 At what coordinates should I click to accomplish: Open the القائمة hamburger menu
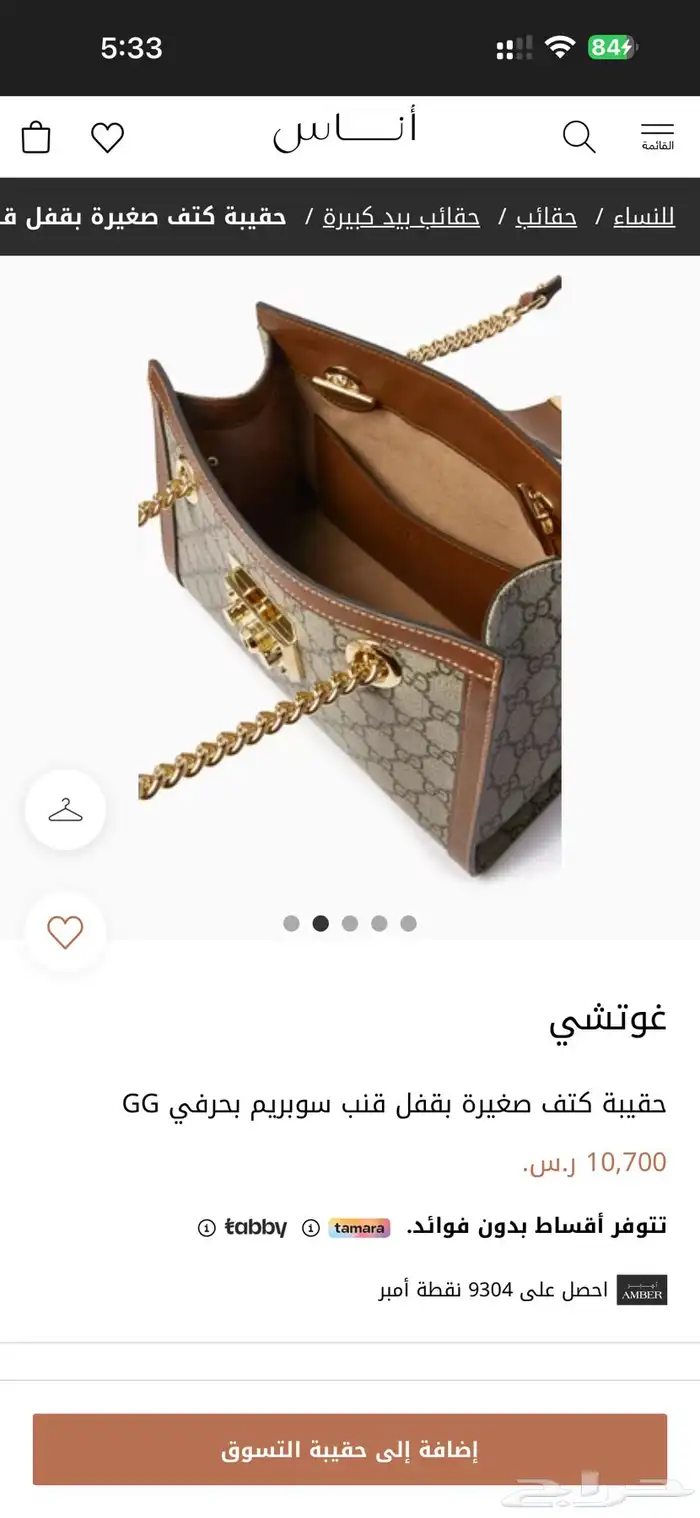coord(657,137)
